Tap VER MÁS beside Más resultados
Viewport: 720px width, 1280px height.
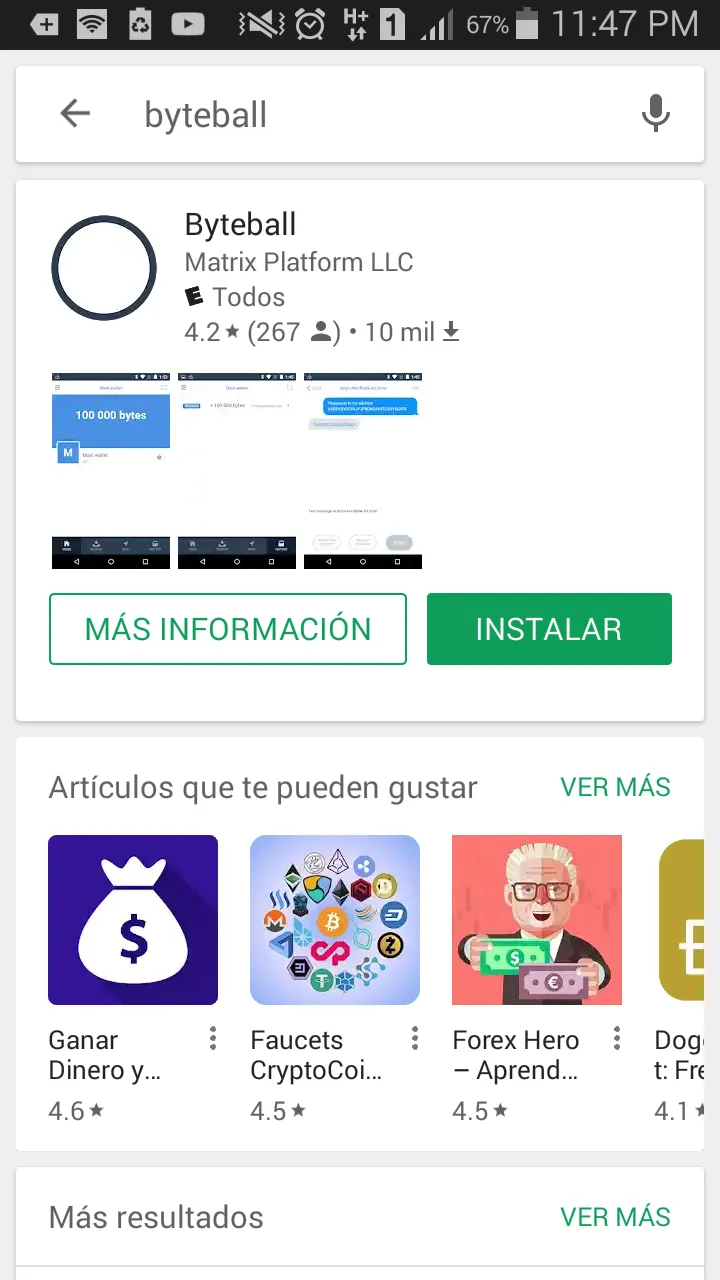[615, 1217]
